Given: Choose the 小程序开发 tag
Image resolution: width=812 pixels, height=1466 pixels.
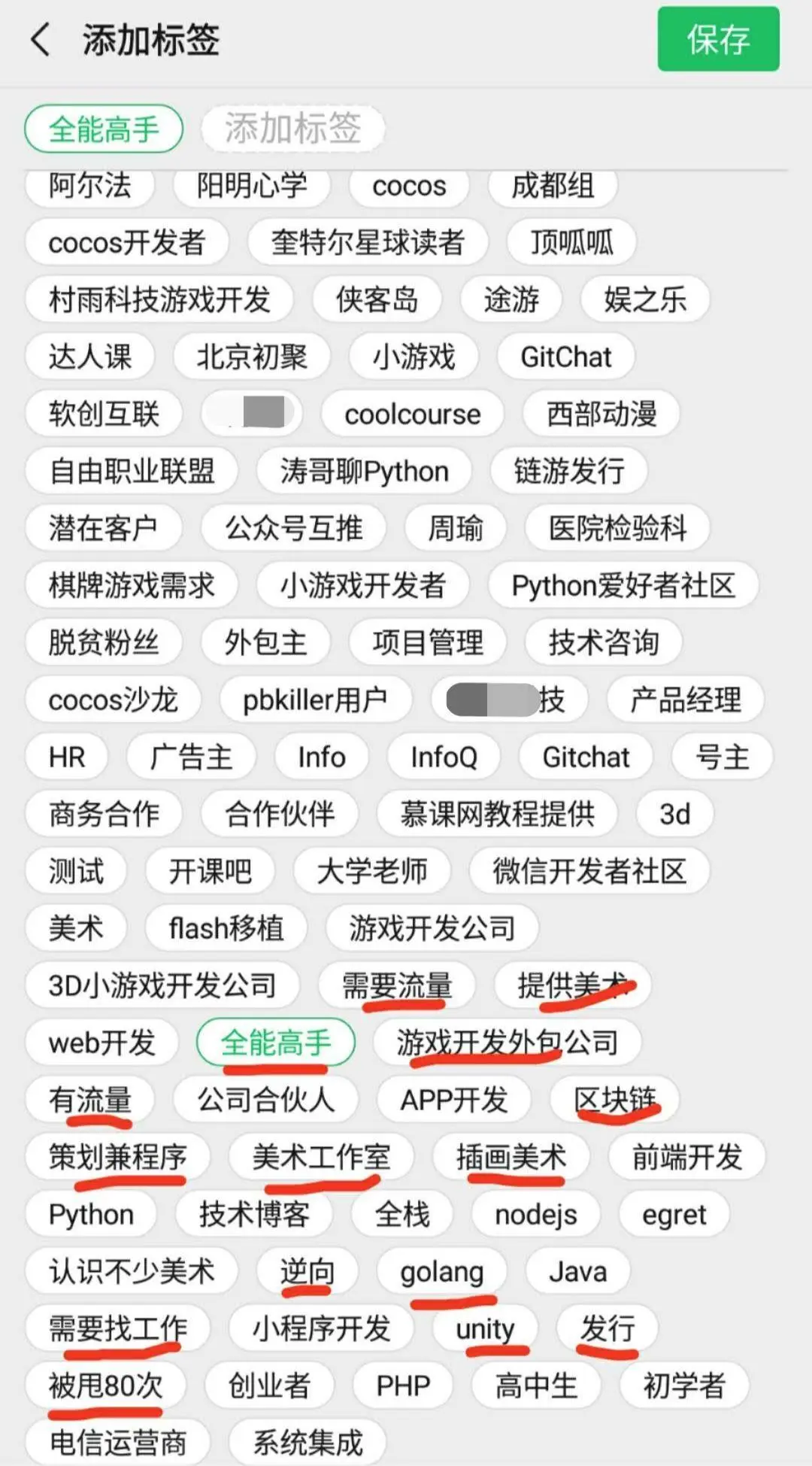Looking at the screenshot, I should (x=321, y=1329).
